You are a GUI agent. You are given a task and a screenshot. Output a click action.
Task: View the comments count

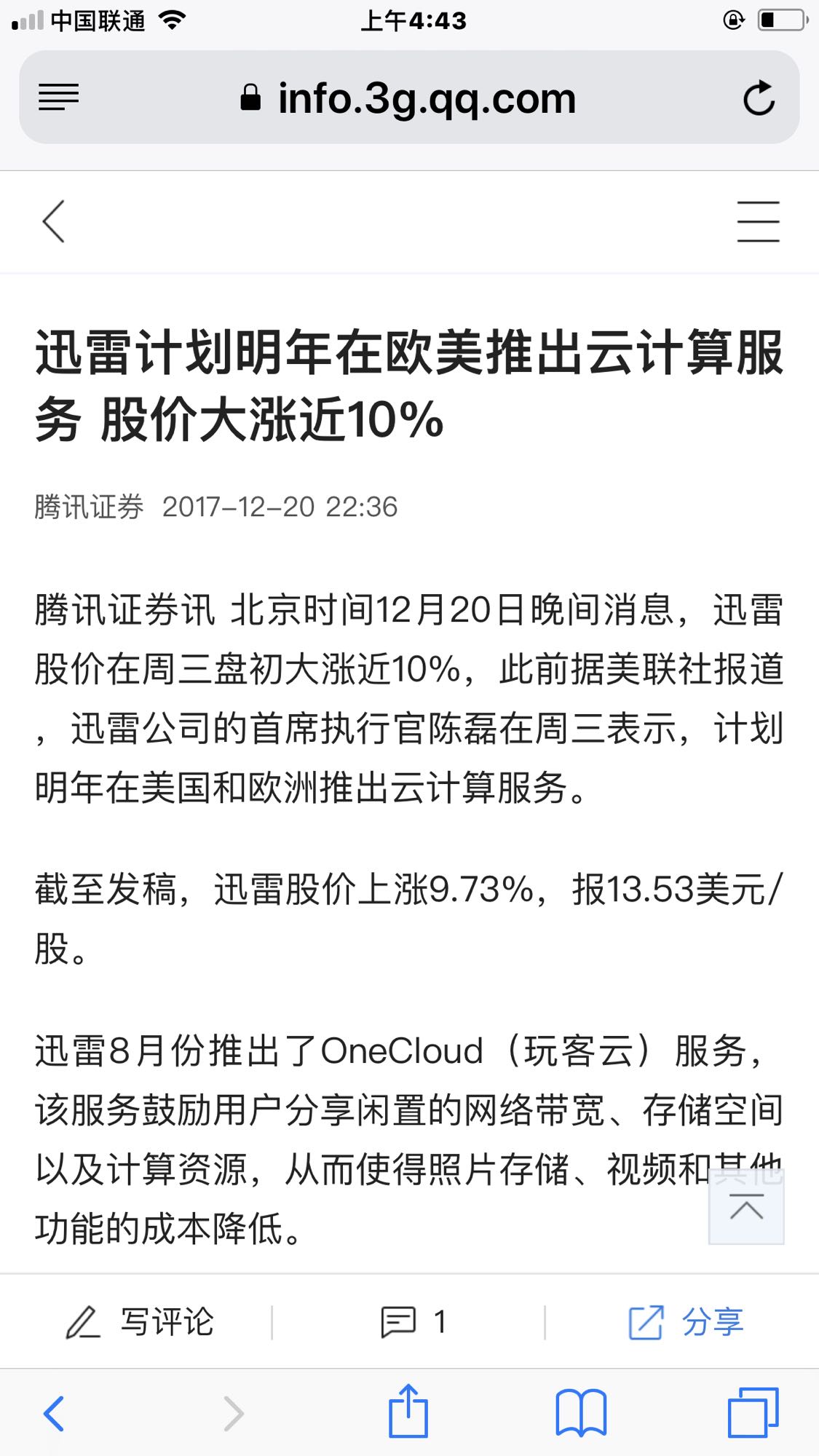[x=413, y=1322]
